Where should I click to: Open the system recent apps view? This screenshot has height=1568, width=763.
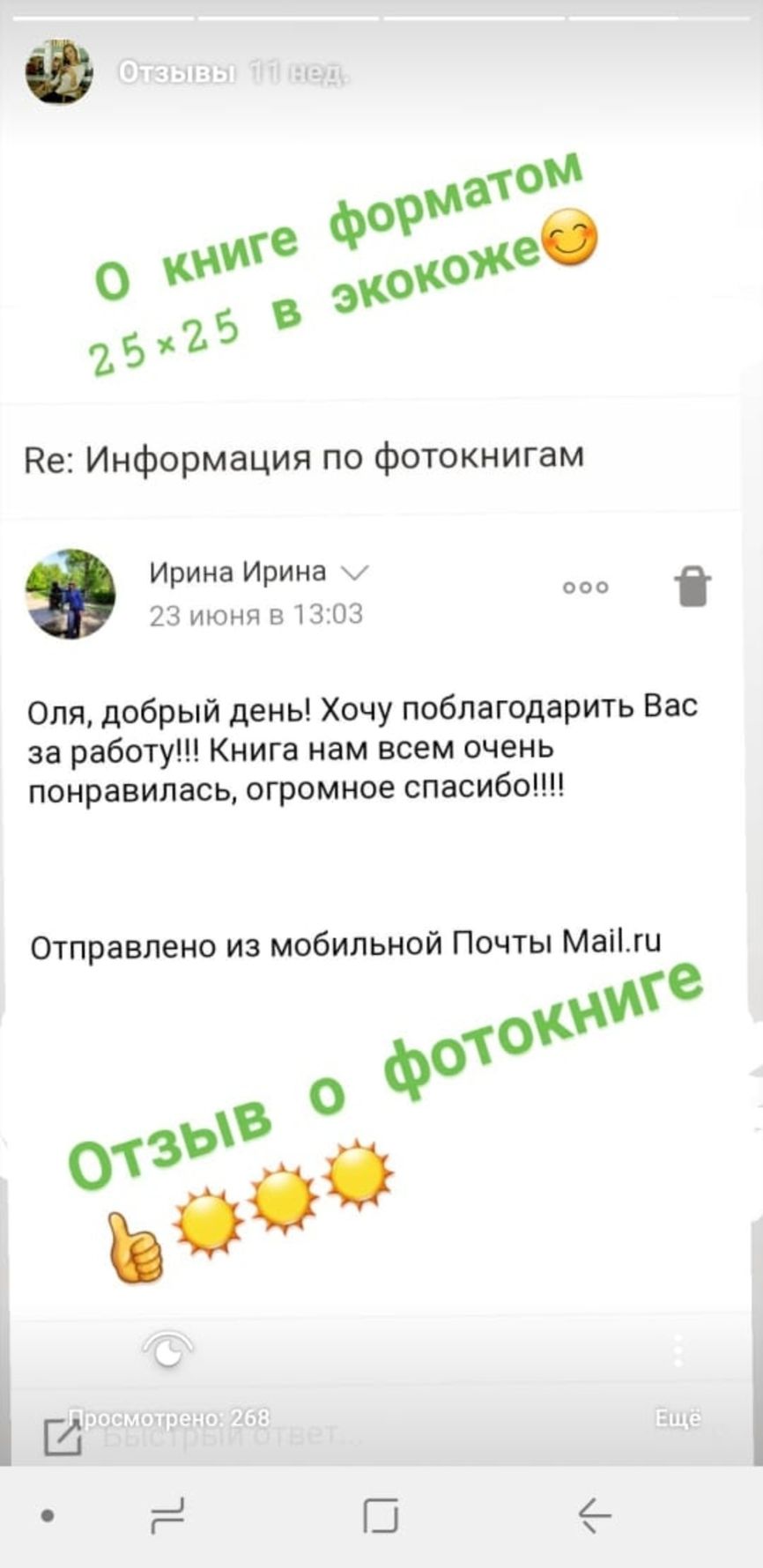tap(167, 1515)
